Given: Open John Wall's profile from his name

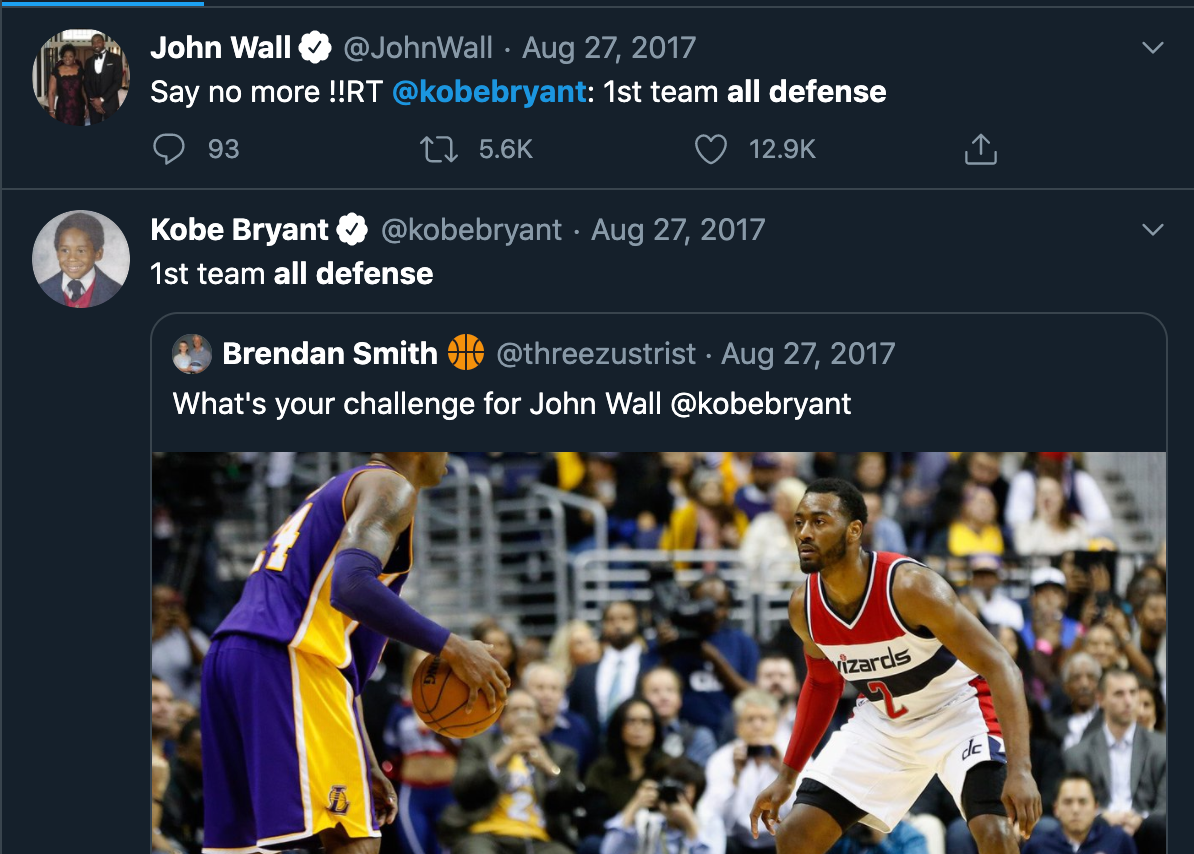Looking at the screenshot, I should pos(220,48).
